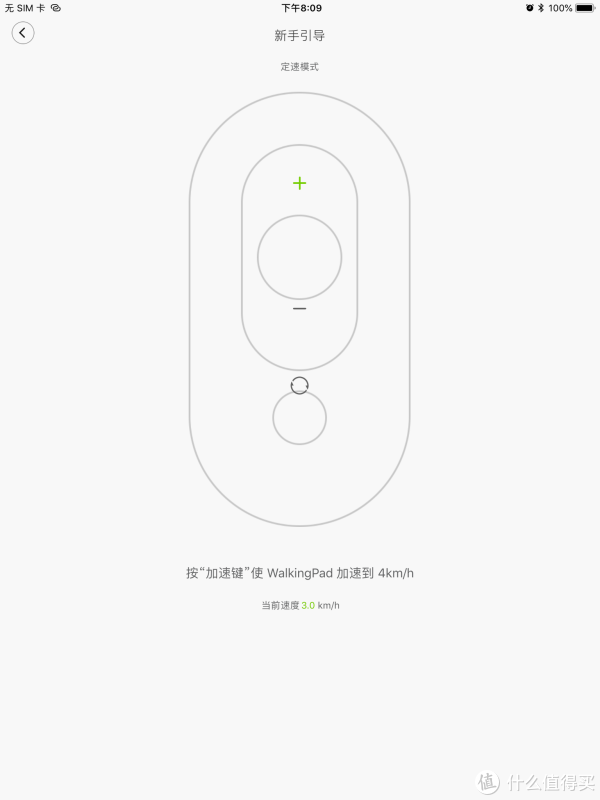
Task: Tap the mode switch button with circular arrows
Action: [x=299, y=385]
